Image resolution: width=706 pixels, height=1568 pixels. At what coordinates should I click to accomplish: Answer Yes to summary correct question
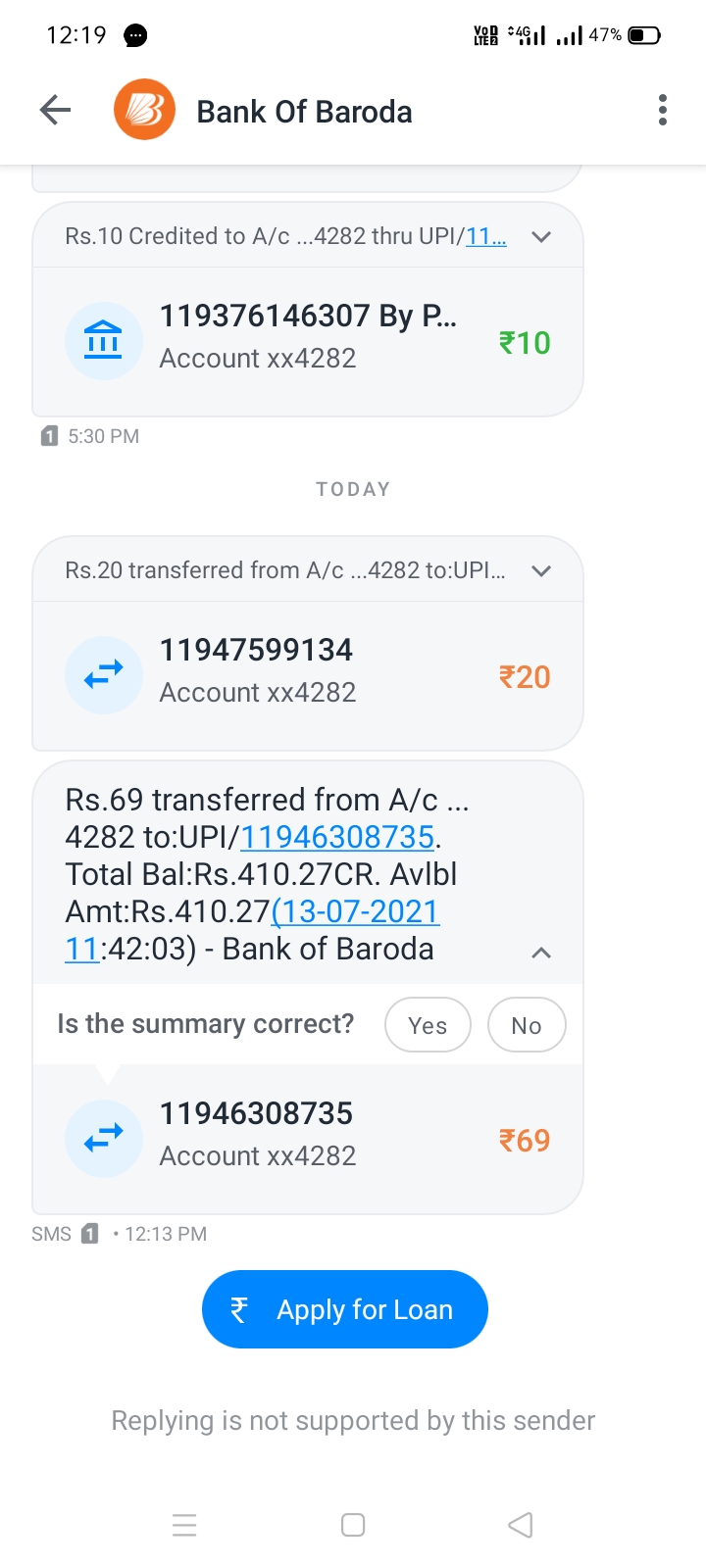(x=428, y=1025)
